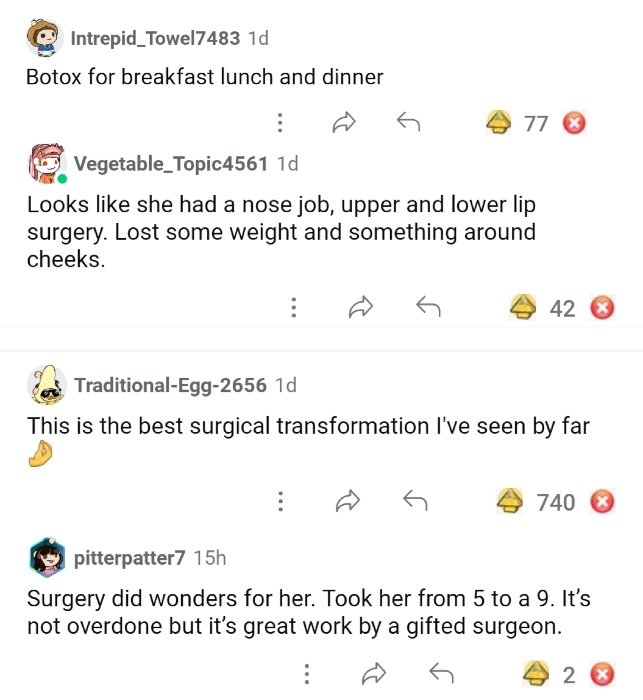
Task: Downvote Intrepid_Towel7483's comment
Action: click(574, 123)
